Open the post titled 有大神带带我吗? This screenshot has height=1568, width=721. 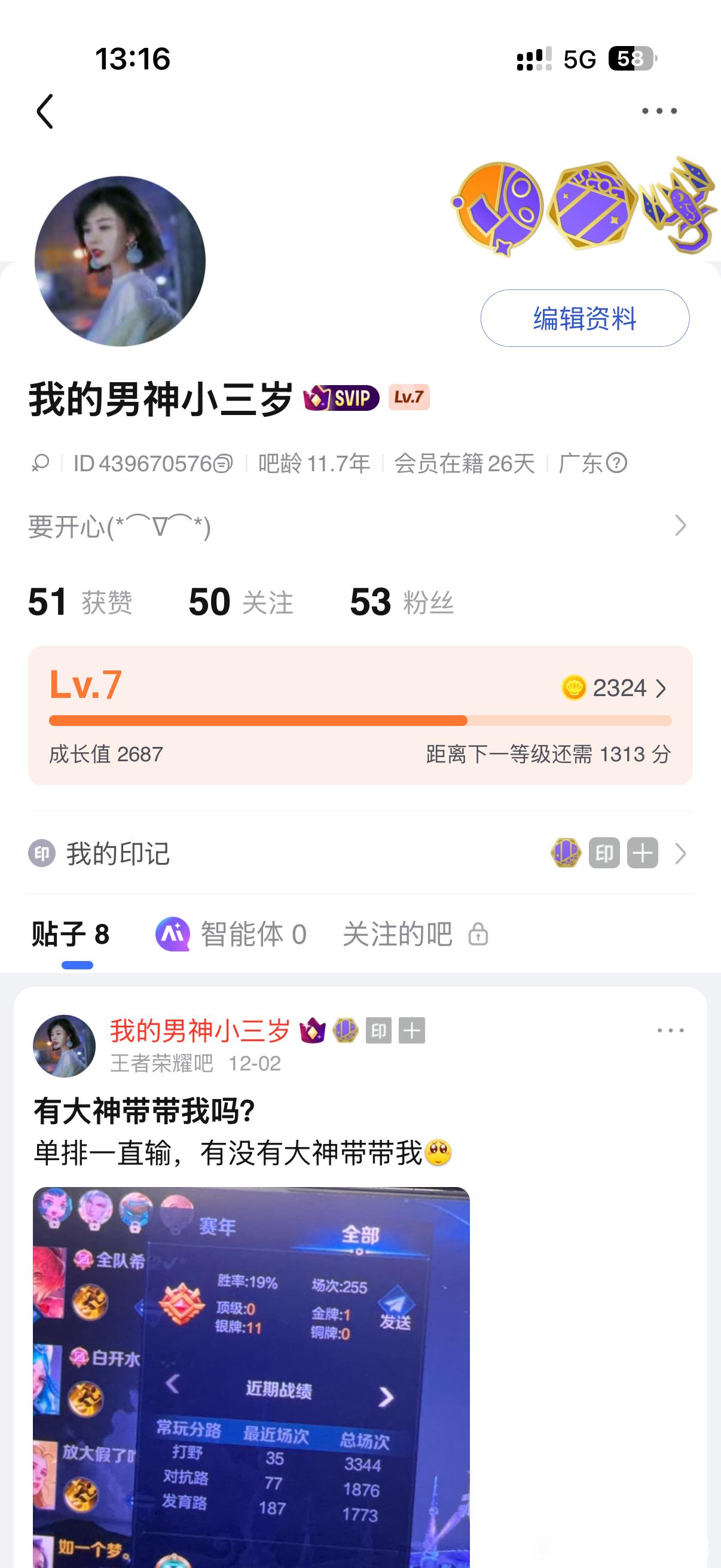tap(144, 1111)
